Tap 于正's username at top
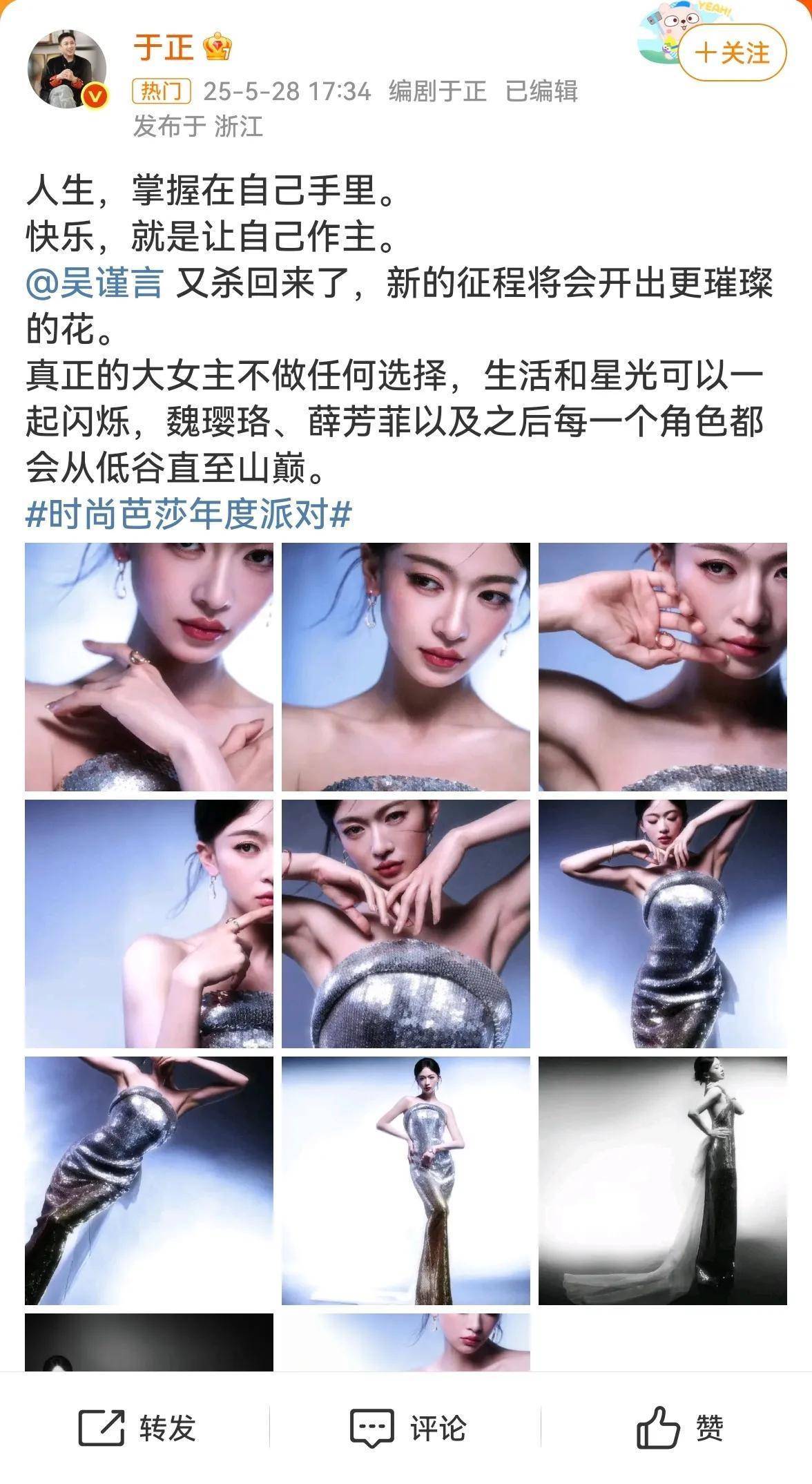Image resolution: width=812 pixels, height=1484 pixels. point(163,48)
